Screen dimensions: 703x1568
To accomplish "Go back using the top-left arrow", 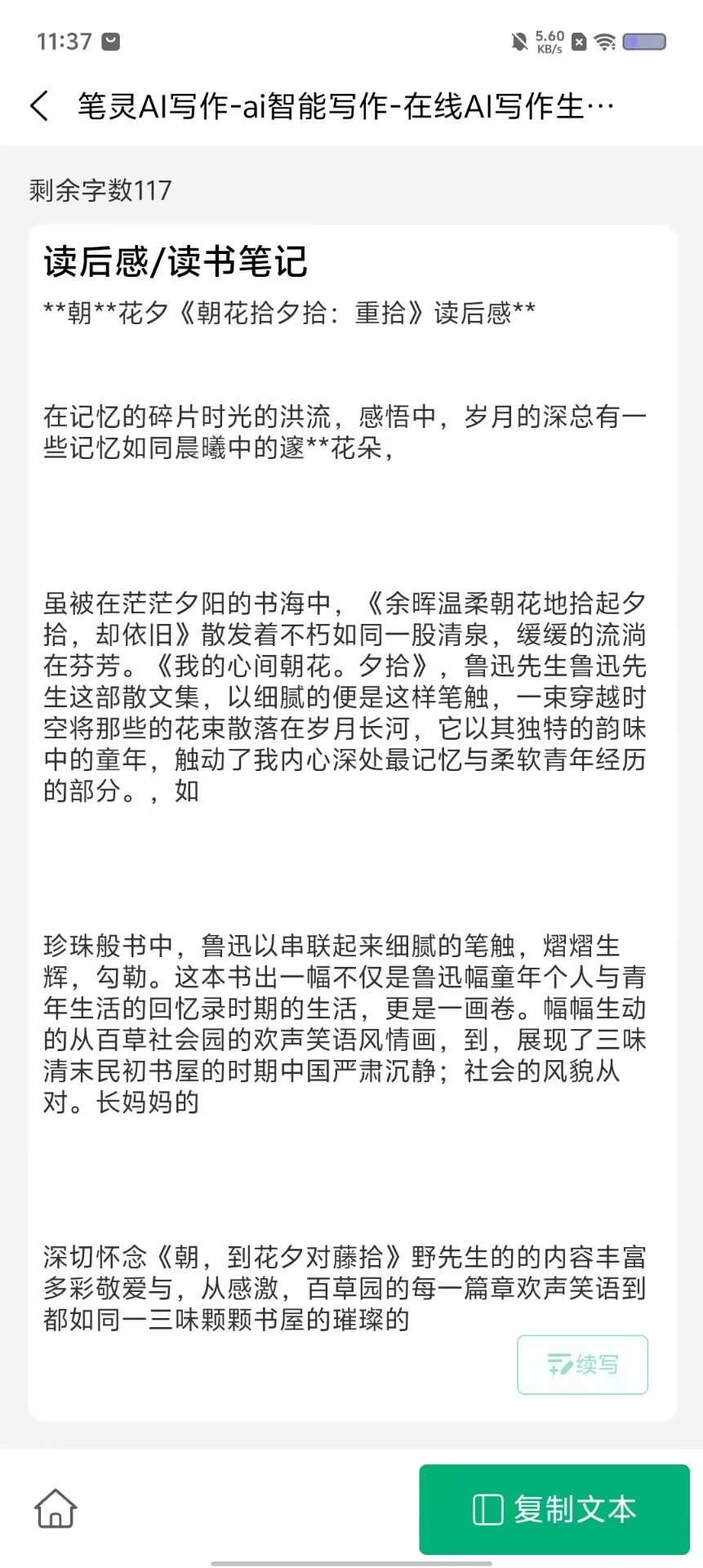I will (x=39, y=106).
